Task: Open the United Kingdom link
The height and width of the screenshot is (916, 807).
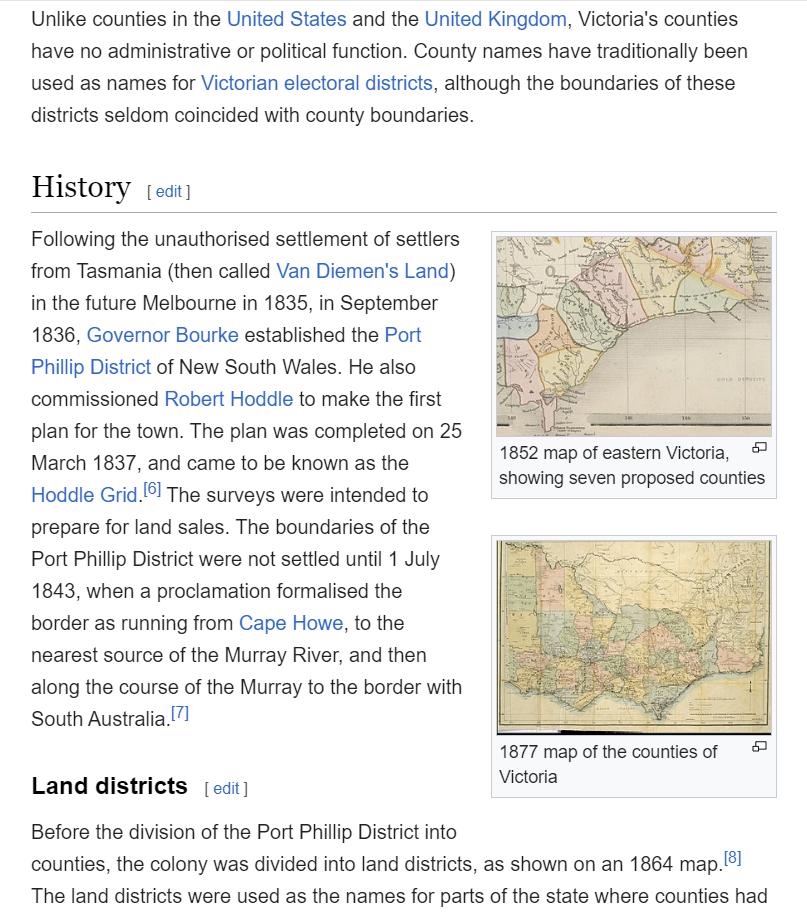Action: 495,19
